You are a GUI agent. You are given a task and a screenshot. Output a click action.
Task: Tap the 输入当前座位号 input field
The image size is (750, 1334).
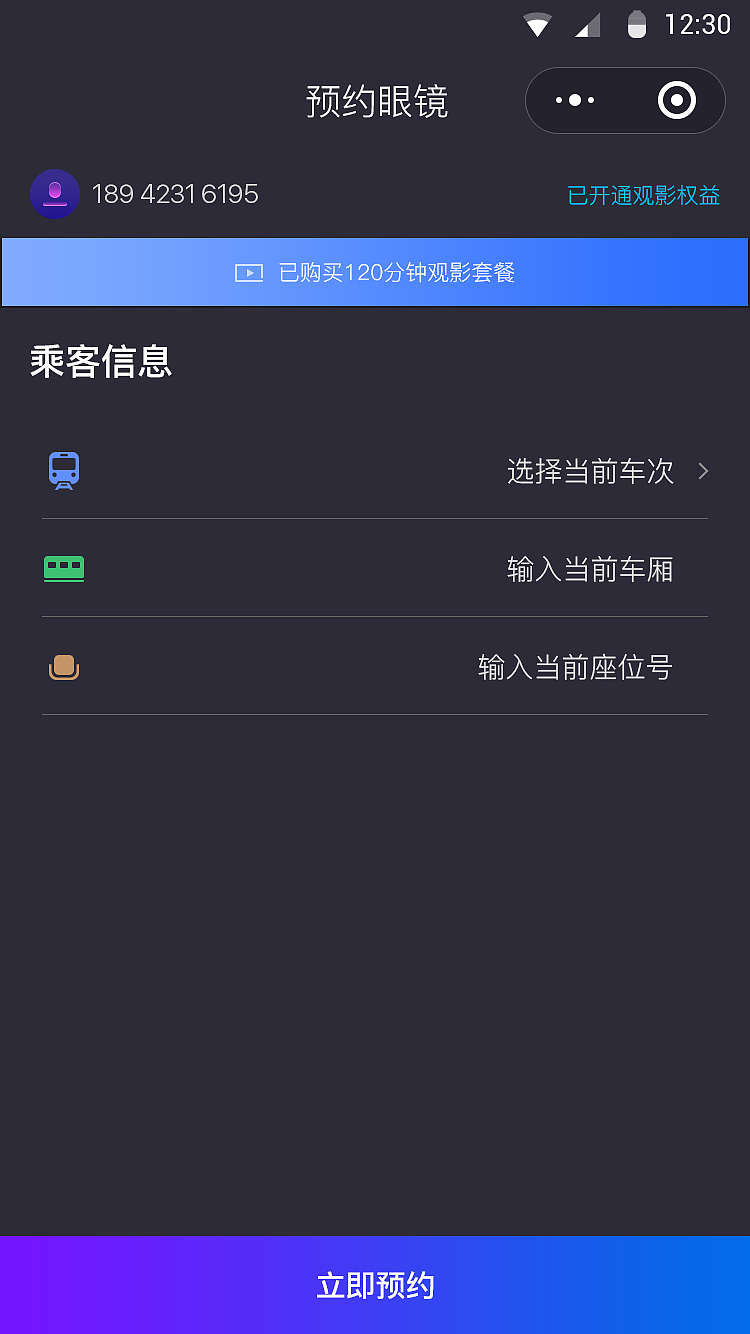click(575, 667)
